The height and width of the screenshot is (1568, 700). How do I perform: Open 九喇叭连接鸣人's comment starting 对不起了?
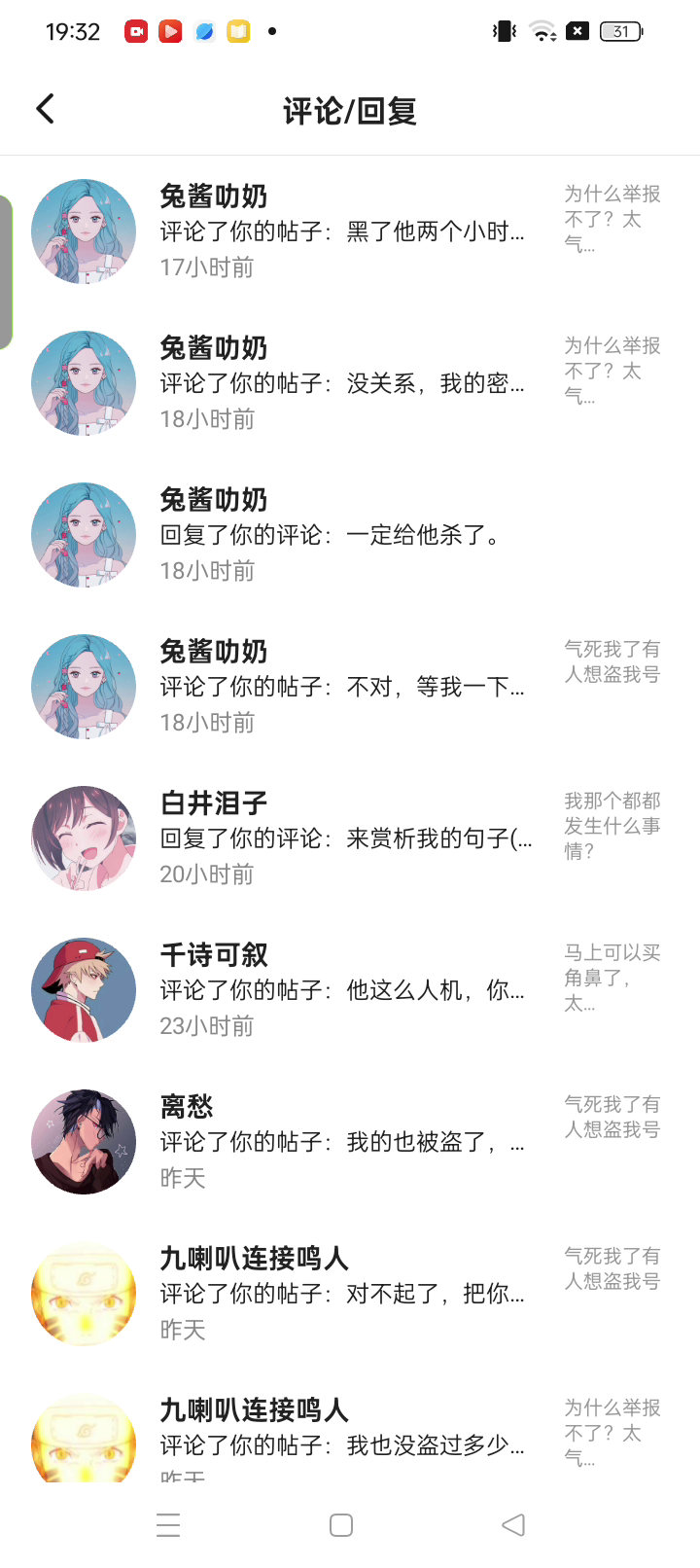click(x=342, y=1294)
